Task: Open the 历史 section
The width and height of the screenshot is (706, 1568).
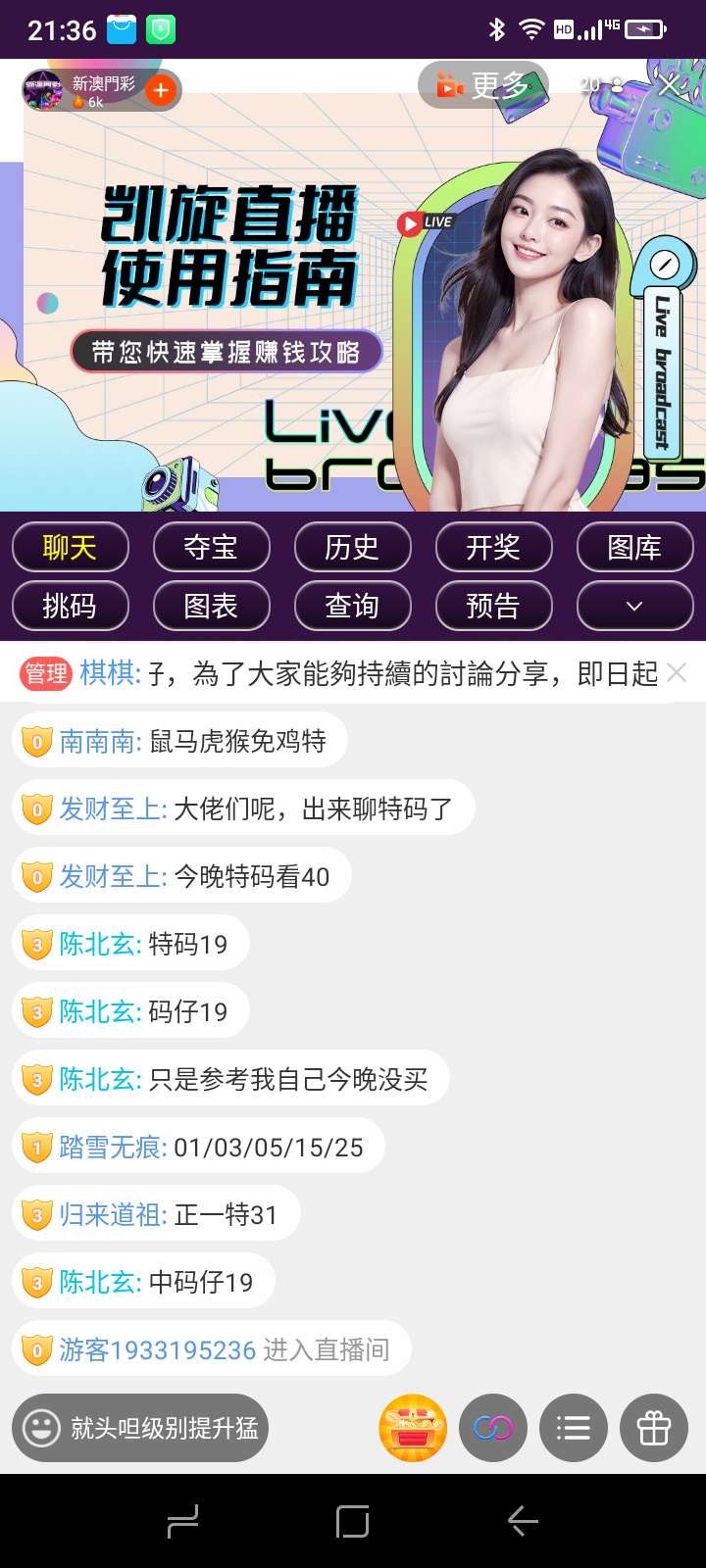Action: 352,547
